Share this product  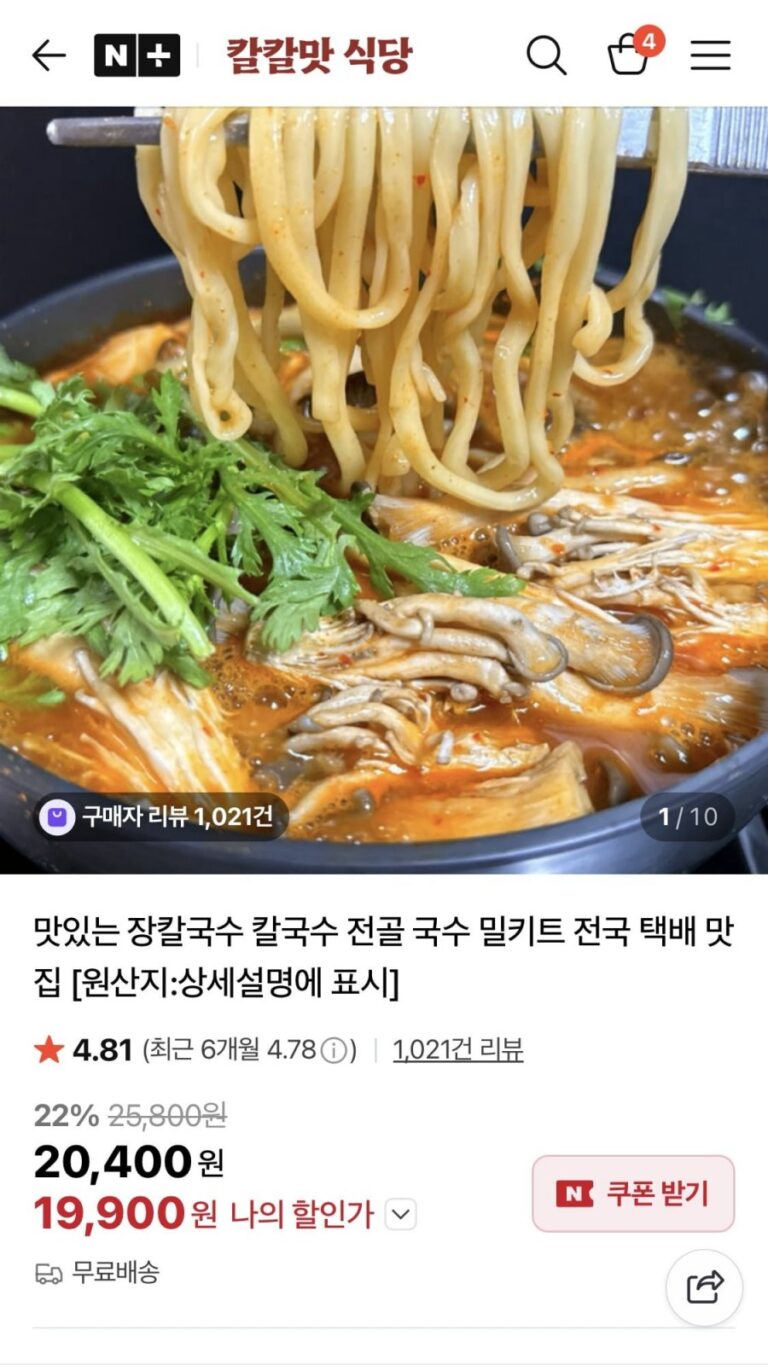pyautogui.click(x=705, y=1287)
